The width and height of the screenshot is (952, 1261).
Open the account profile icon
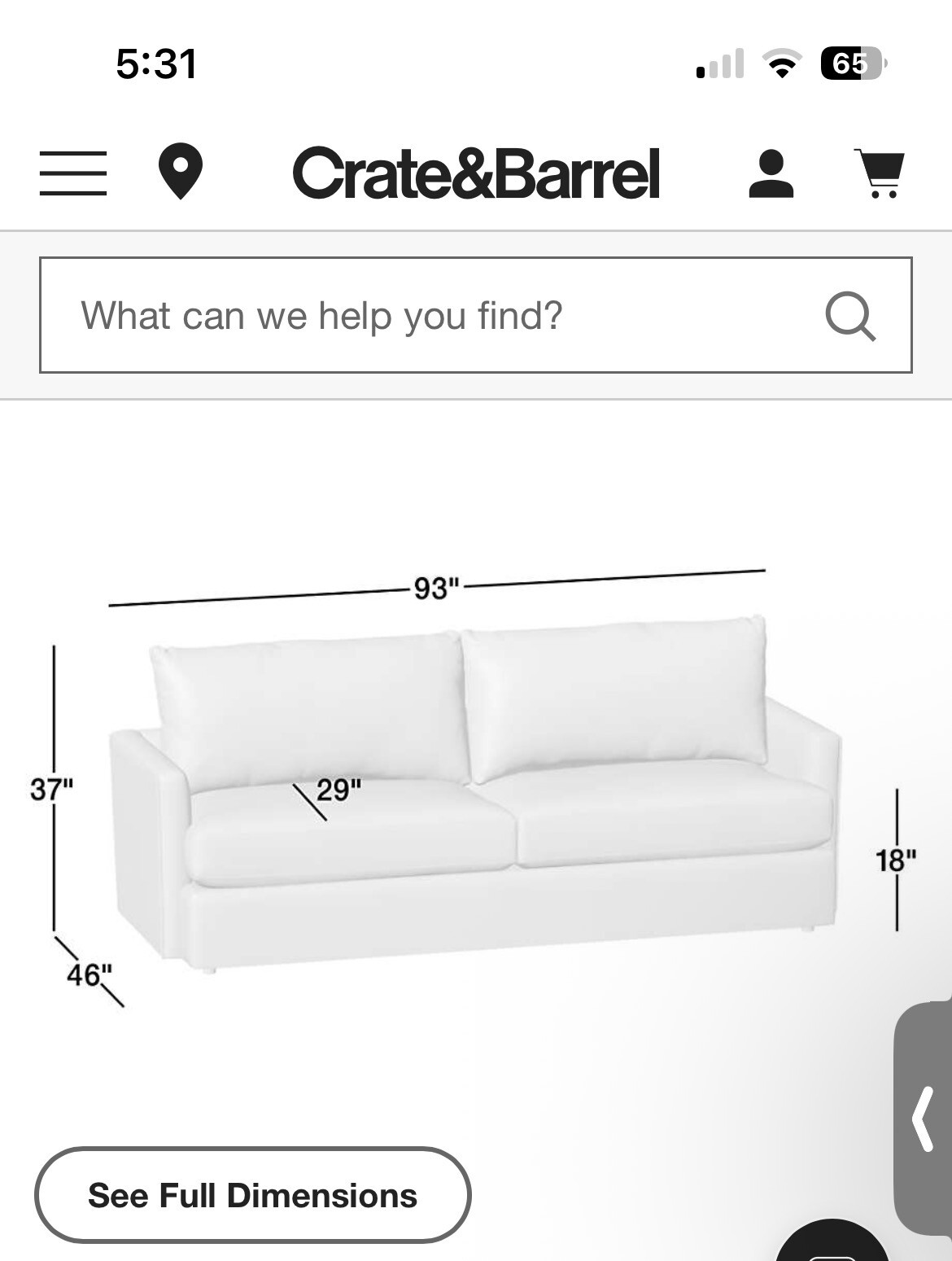tap(770, 173)
